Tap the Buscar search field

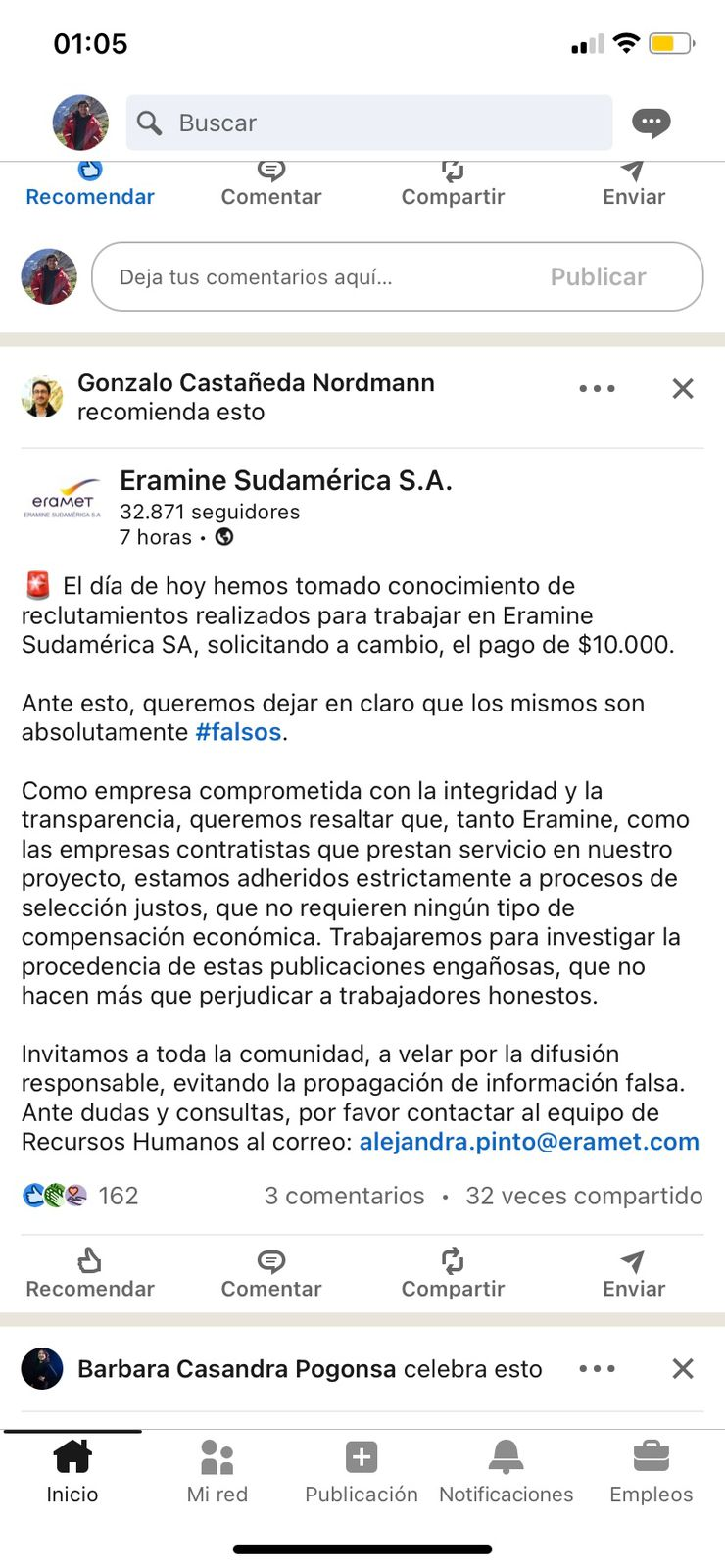(x=368, y=122)
